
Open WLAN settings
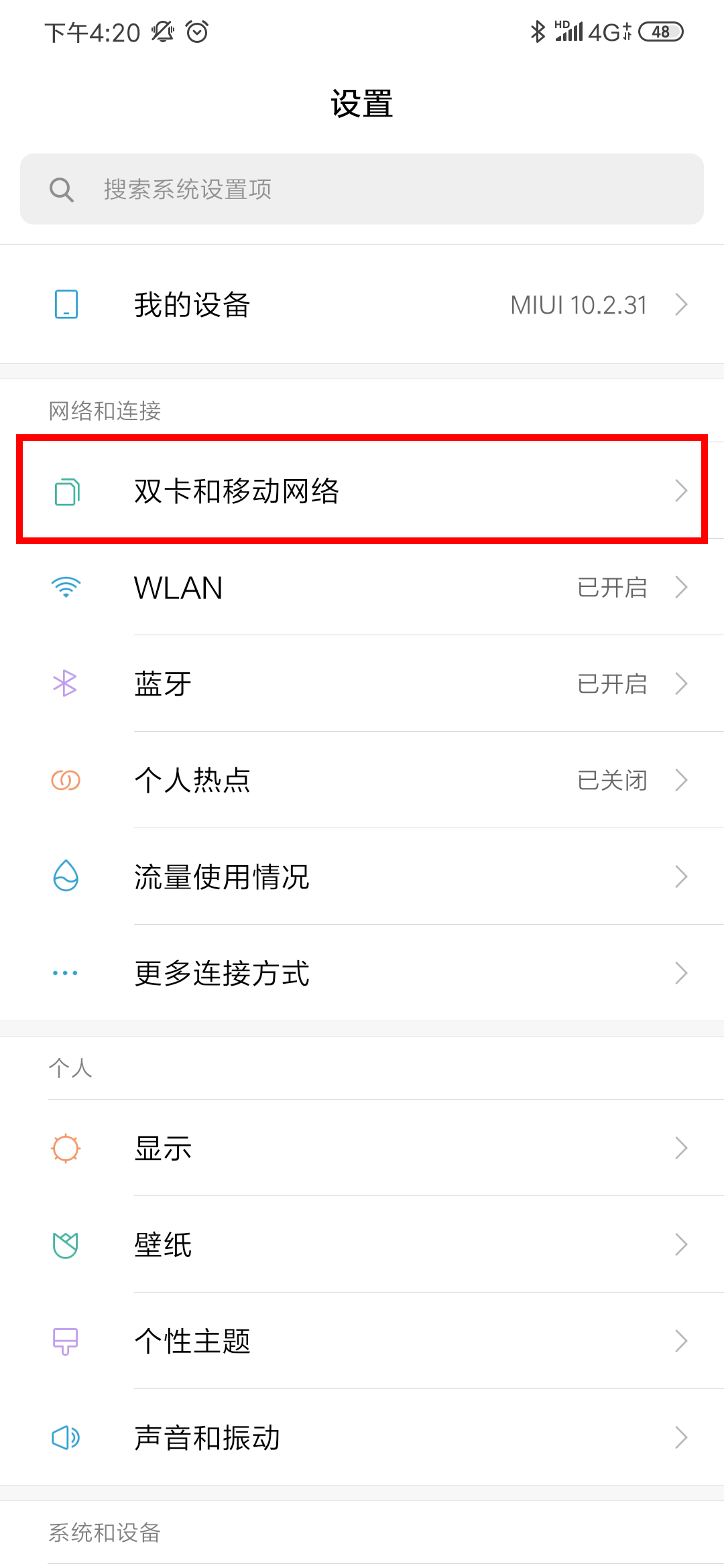[362, 588]
